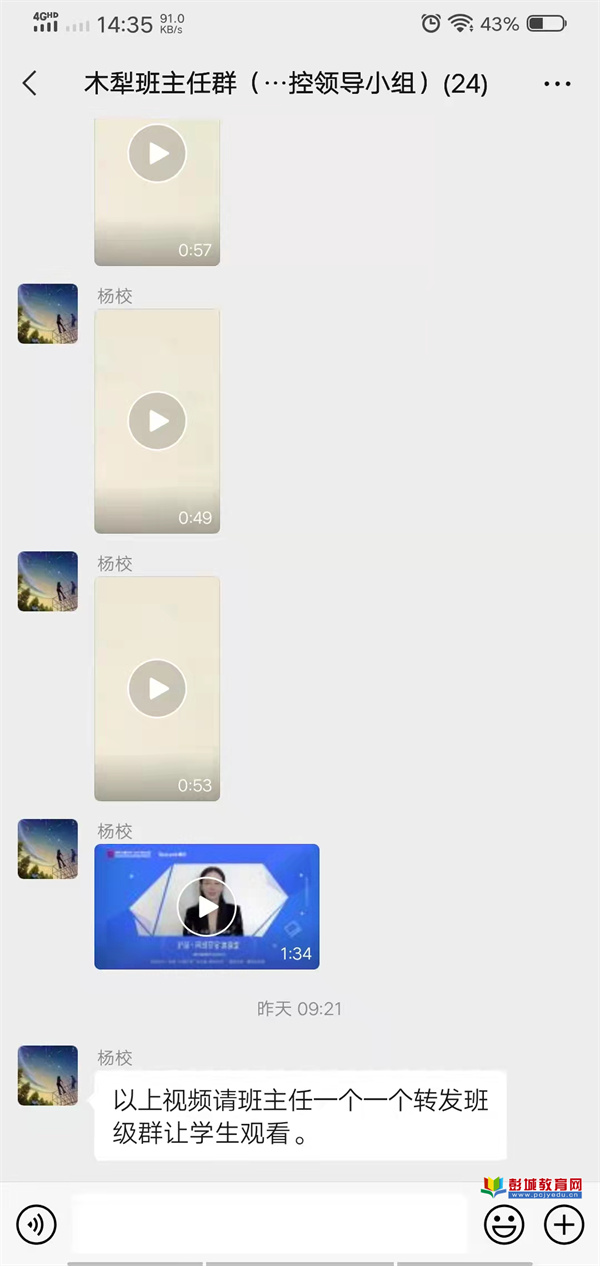The width and height of the screenshot is (600, 1266).
Task: Play the 0:49 video message
Action: tap(157, 421)
